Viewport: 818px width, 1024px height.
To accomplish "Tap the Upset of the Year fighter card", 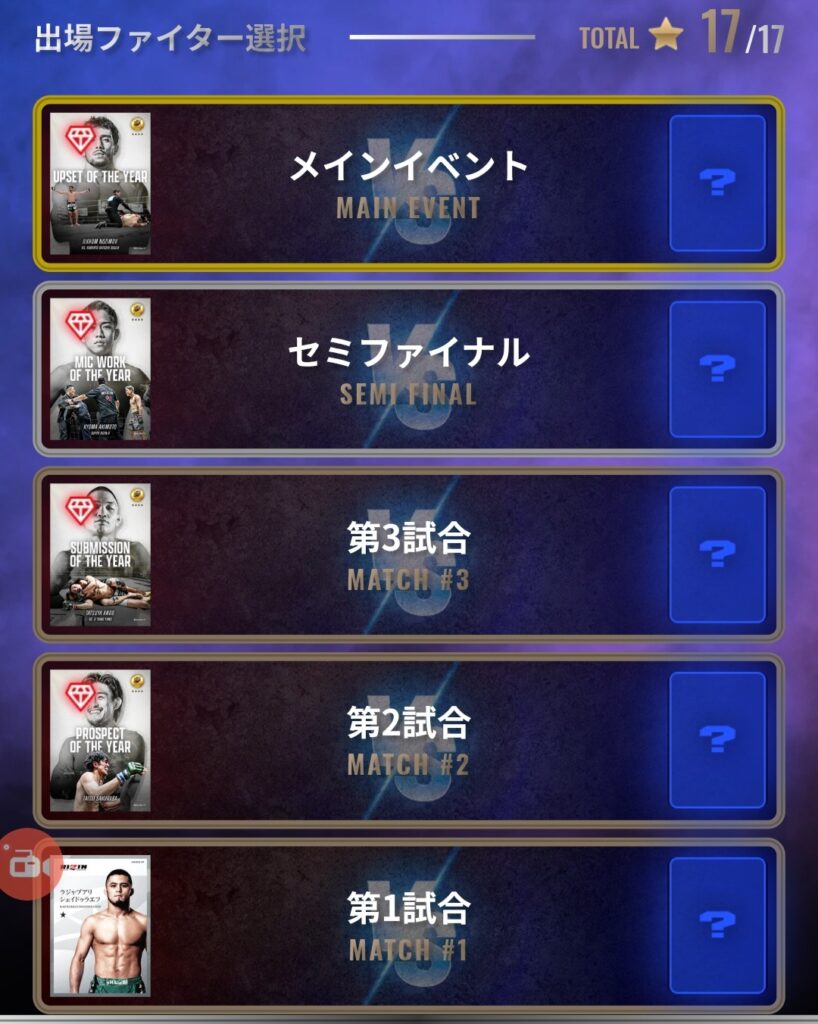I will click(x=100, y=183).
